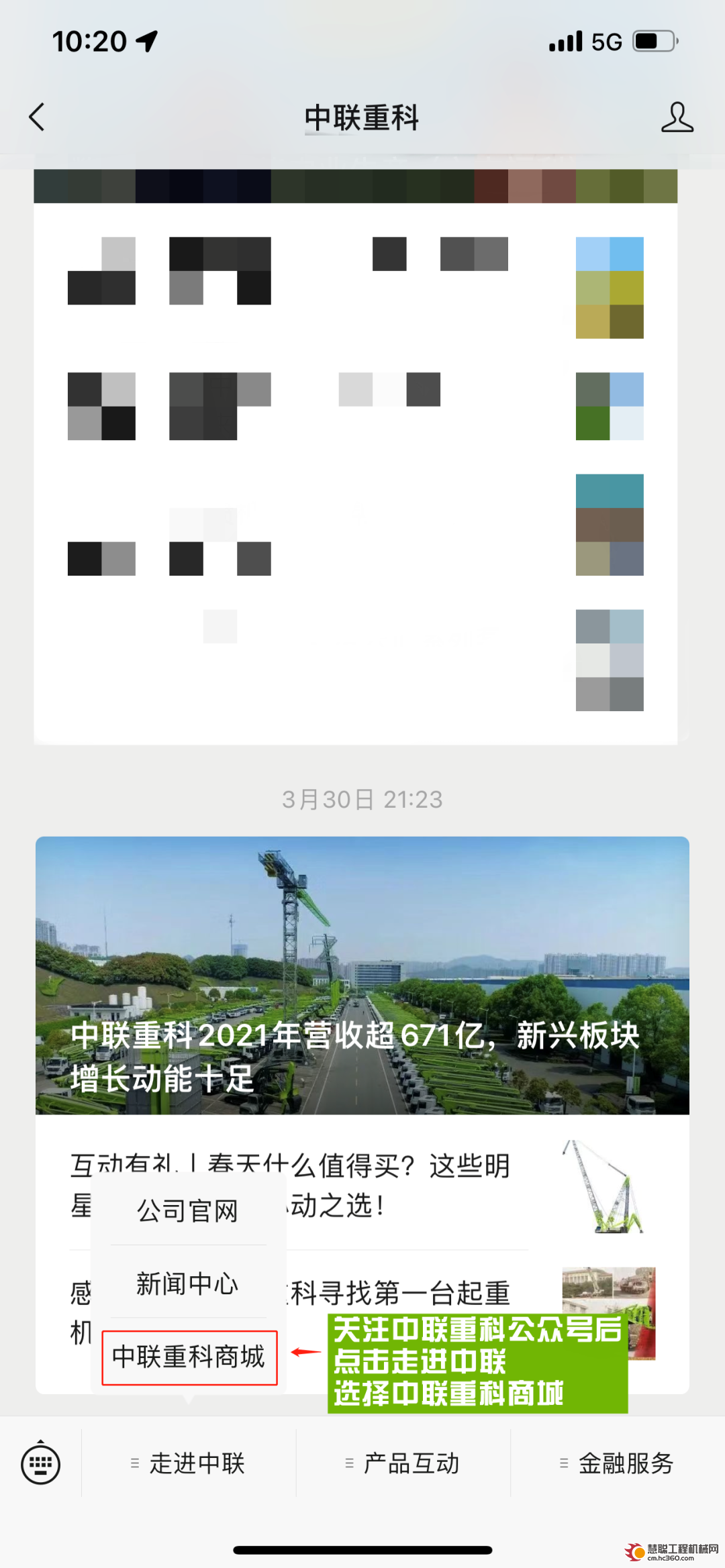725x1568 pixels.
Task: Select 公司官网 in the popup menu
Action: (188, 1211)
